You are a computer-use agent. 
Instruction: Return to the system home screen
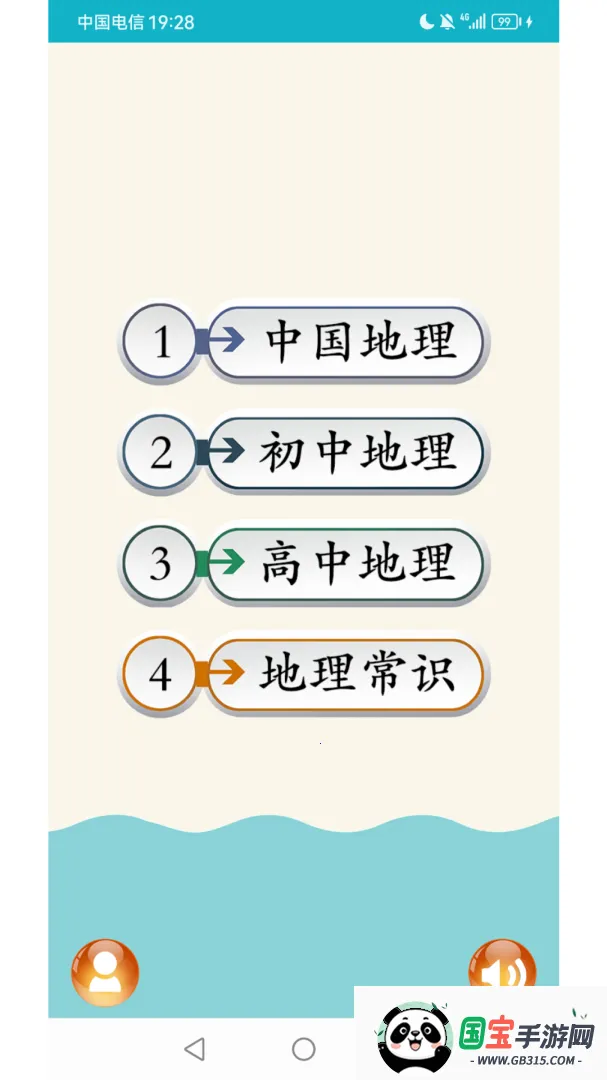point(303,1049)
